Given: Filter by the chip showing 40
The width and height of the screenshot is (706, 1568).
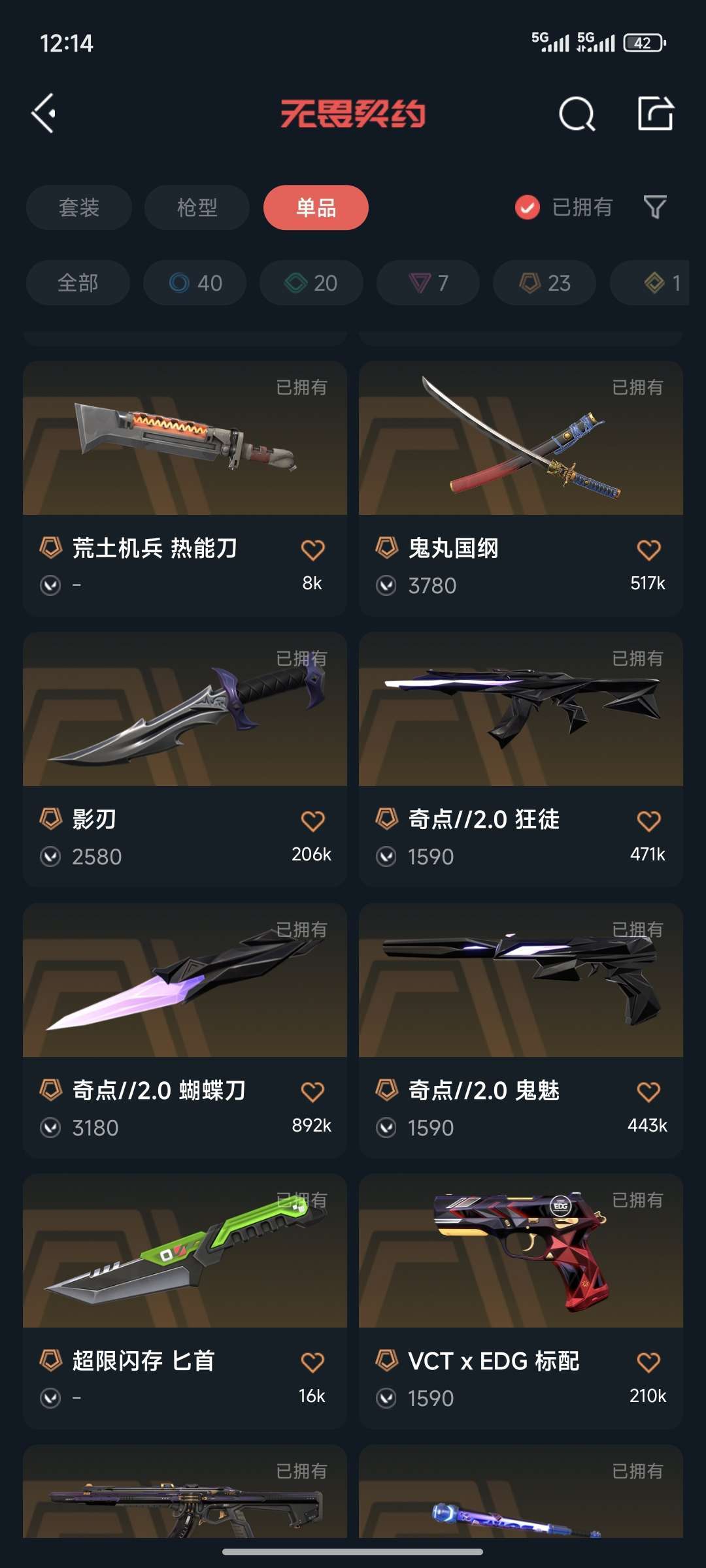Looking at the screenshot, I should (x=195, y=283).
